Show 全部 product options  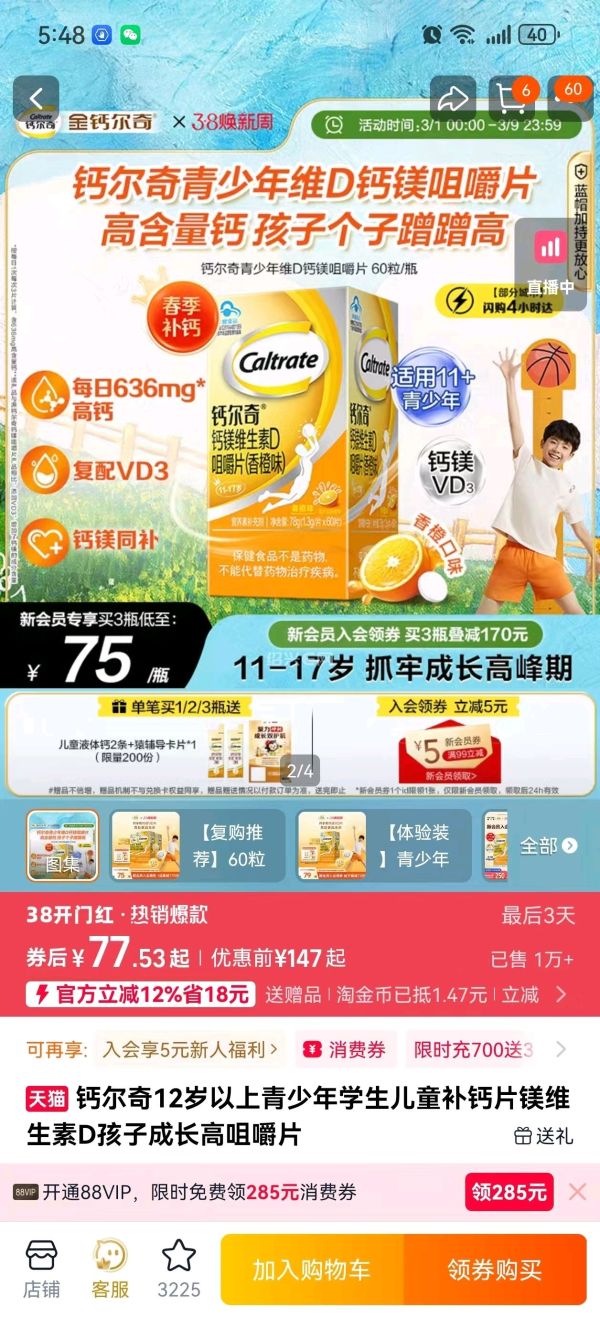point(548,846)
